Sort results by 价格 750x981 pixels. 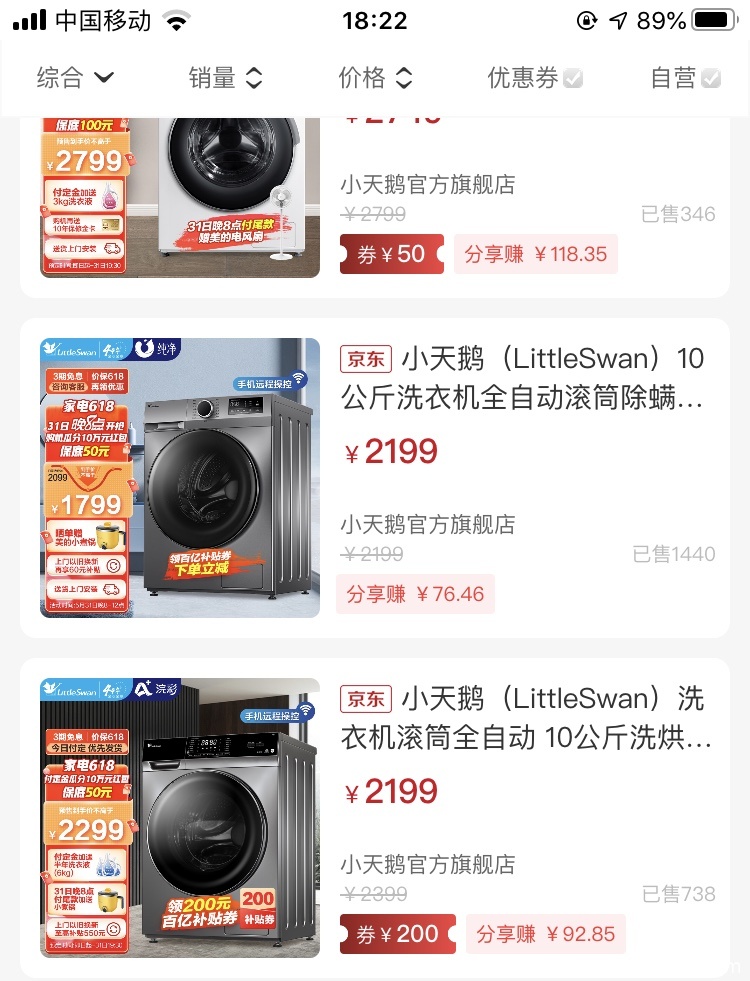coord(375,78)
